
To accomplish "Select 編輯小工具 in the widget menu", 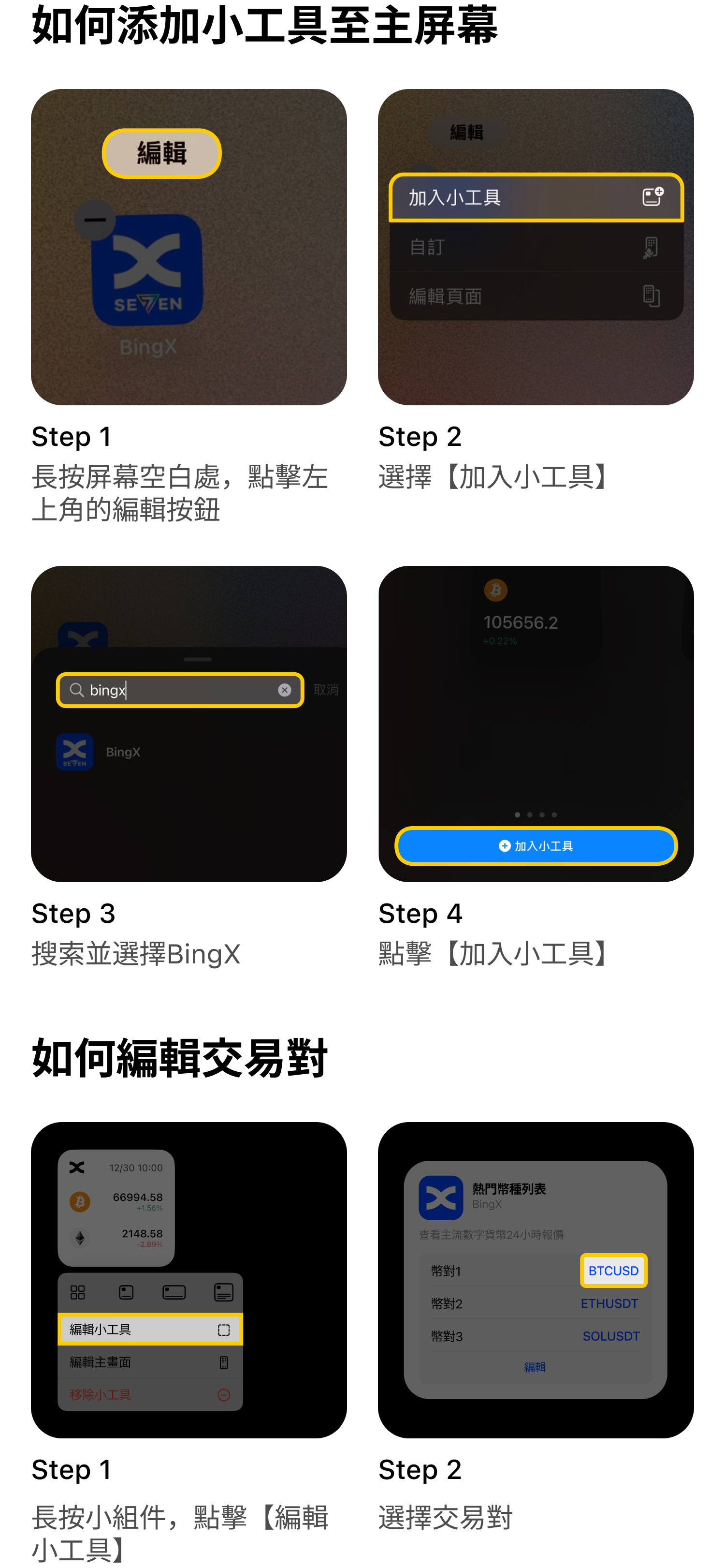I will (x=150, y=1330).
